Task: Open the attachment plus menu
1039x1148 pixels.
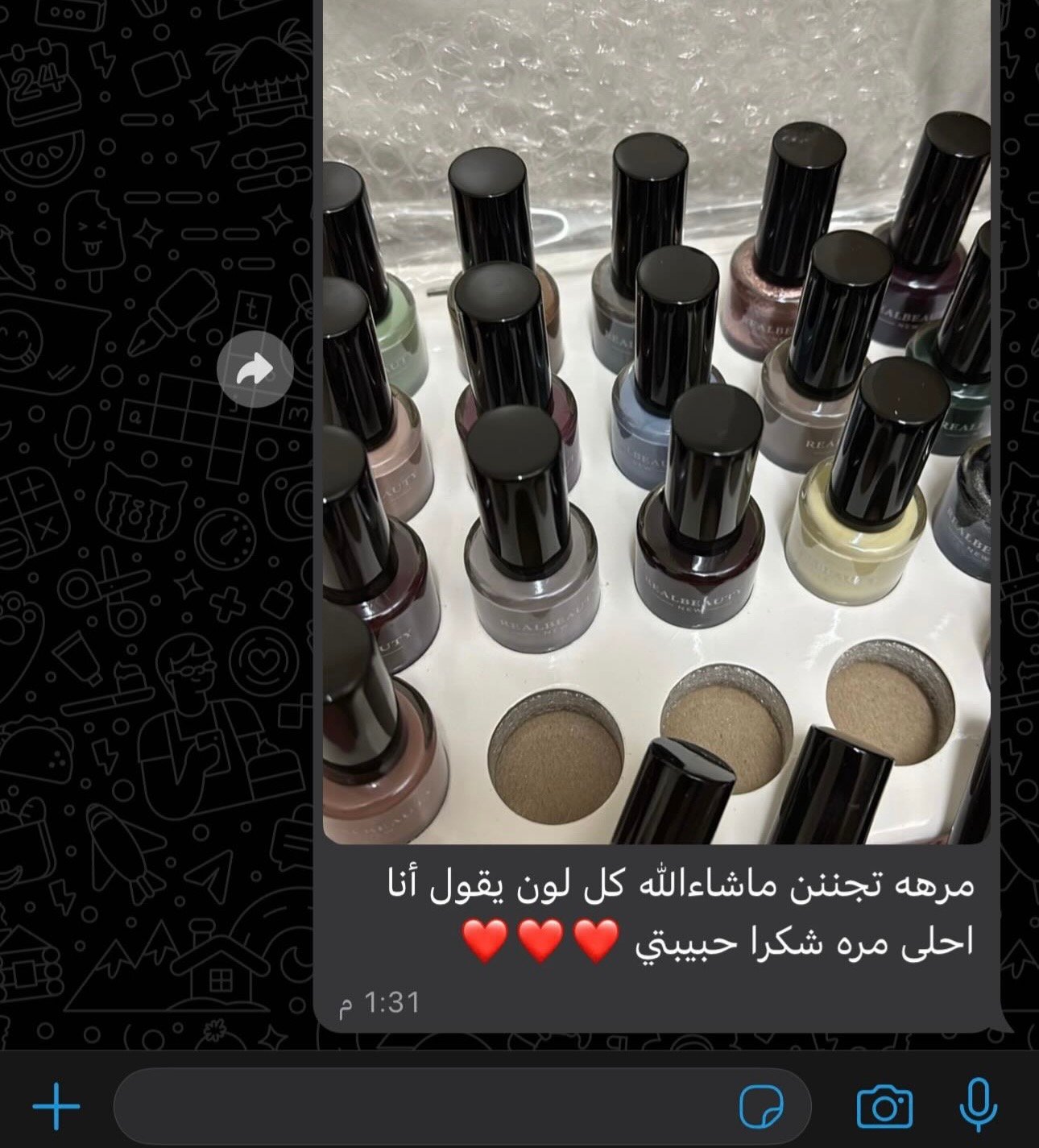Action: 56,1106
